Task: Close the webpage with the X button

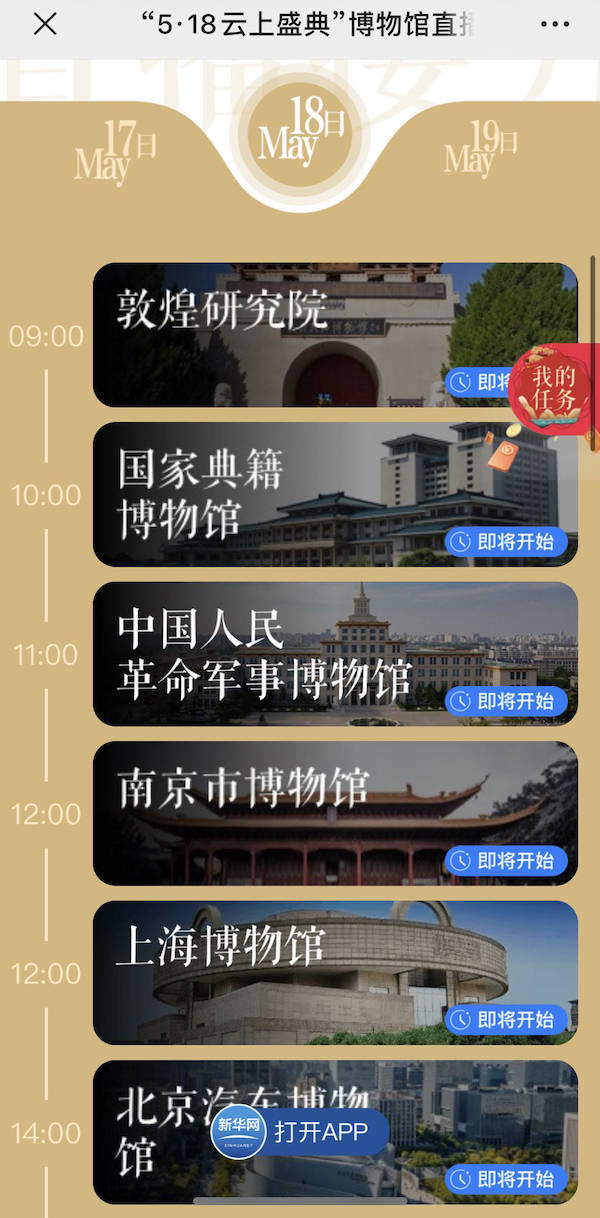Action: point(45,25)
